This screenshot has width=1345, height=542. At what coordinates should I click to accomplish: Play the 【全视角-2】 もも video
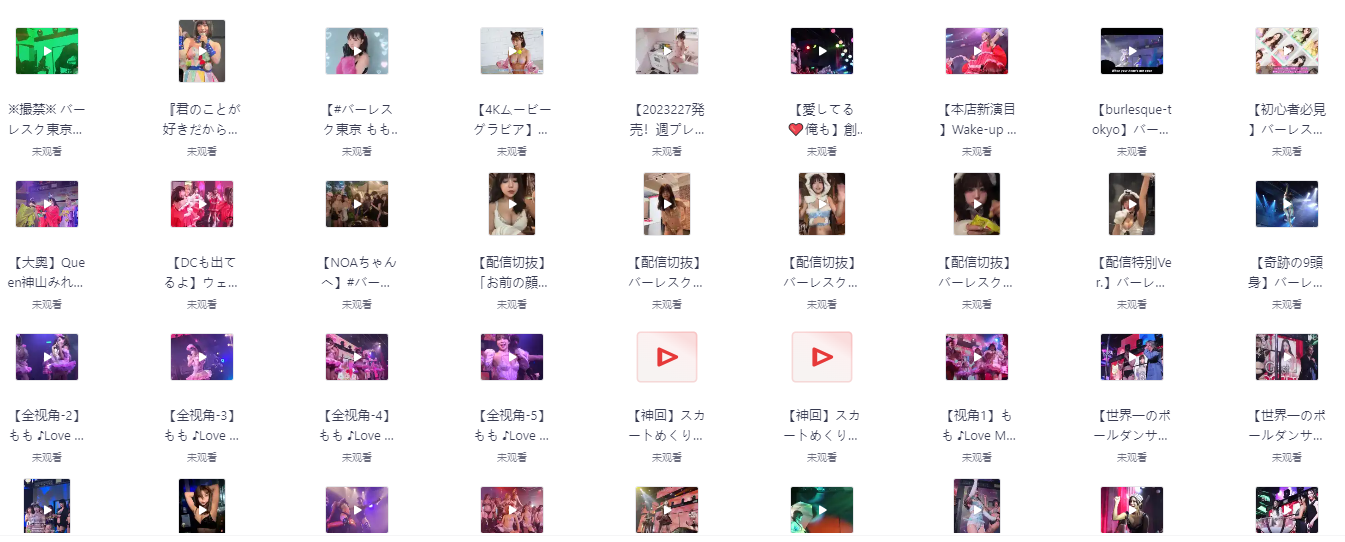point(47,357)
